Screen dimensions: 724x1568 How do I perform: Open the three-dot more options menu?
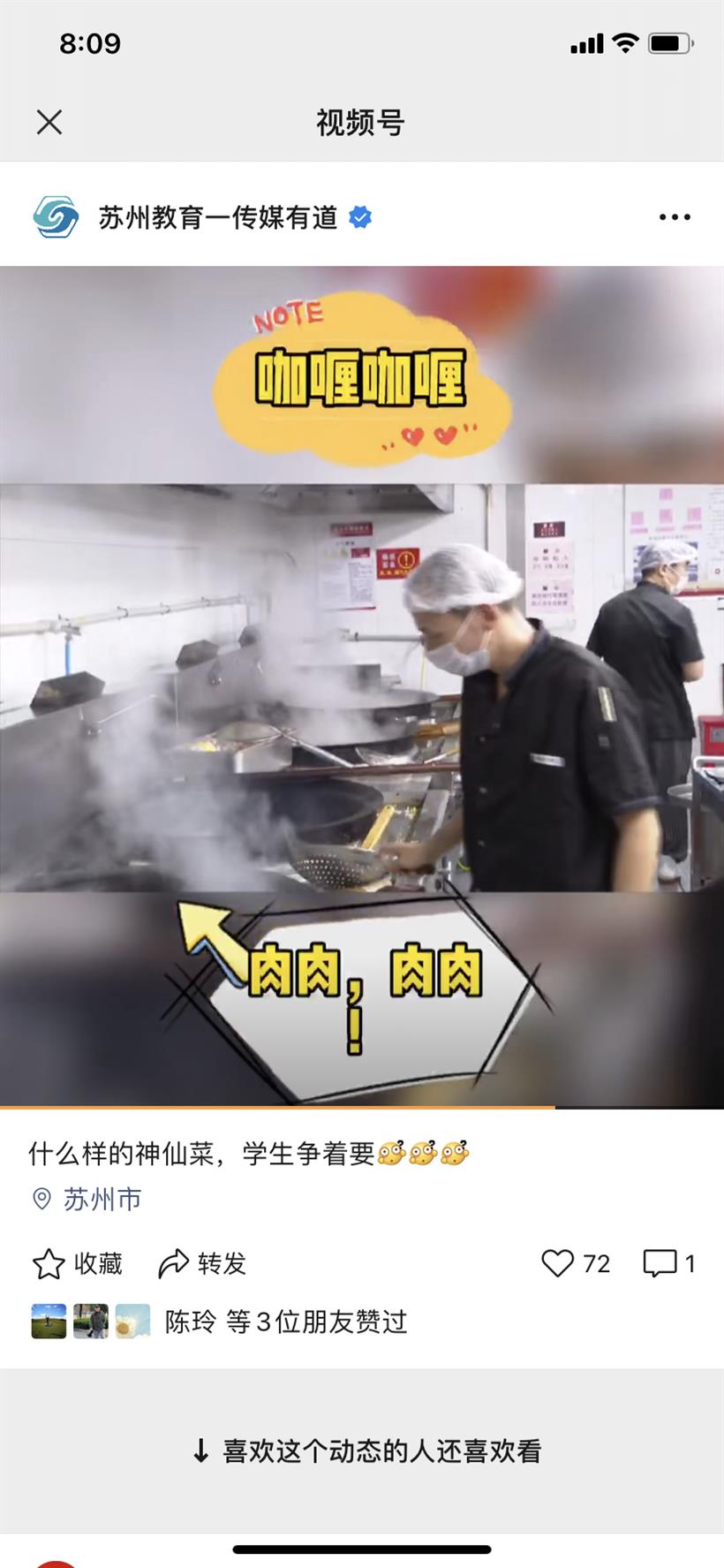[x=675, y=217]
